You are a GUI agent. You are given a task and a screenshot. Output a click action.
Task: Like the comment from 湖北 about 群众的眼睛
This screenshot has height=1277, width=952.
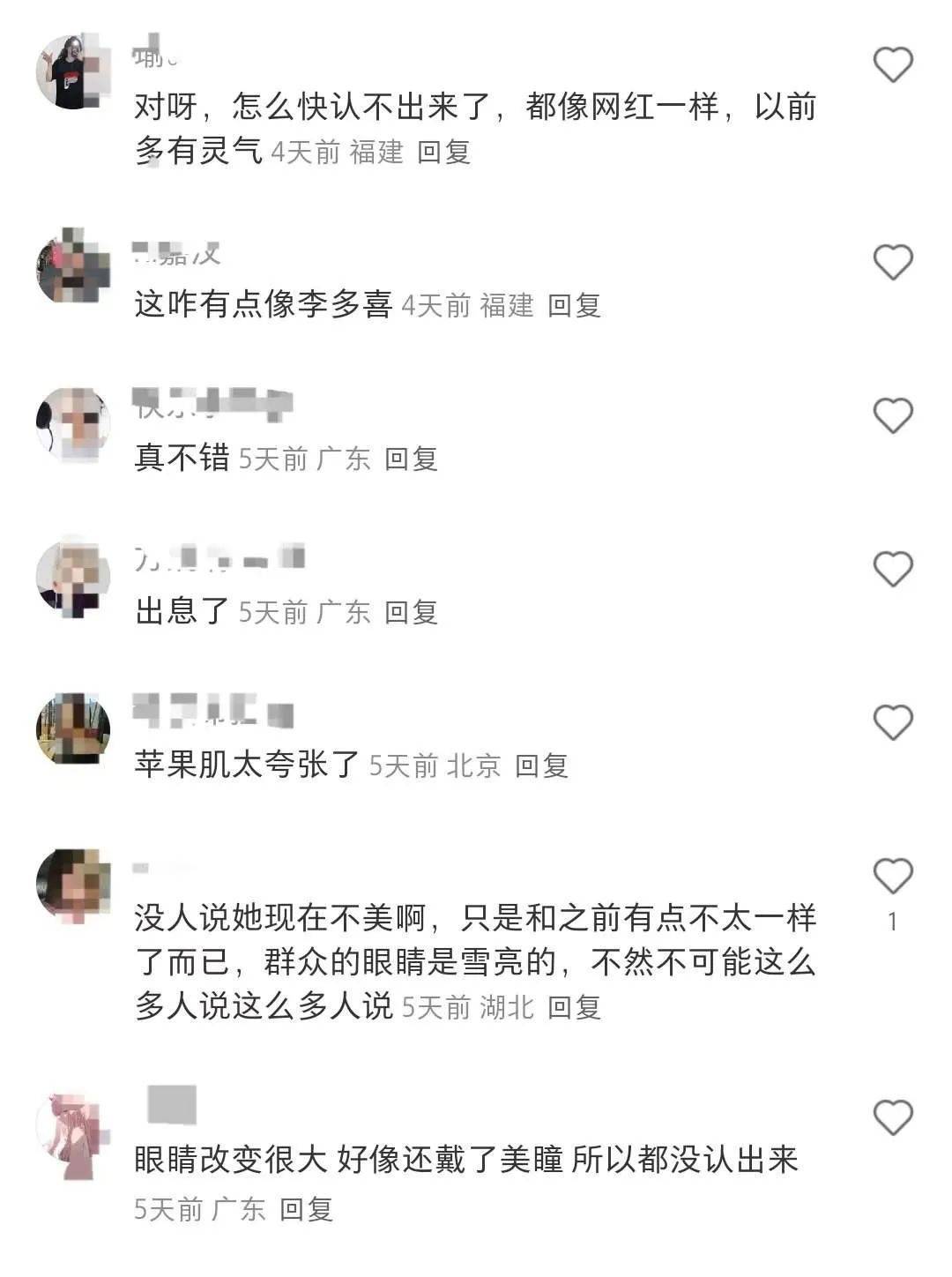tap(892, 877)
